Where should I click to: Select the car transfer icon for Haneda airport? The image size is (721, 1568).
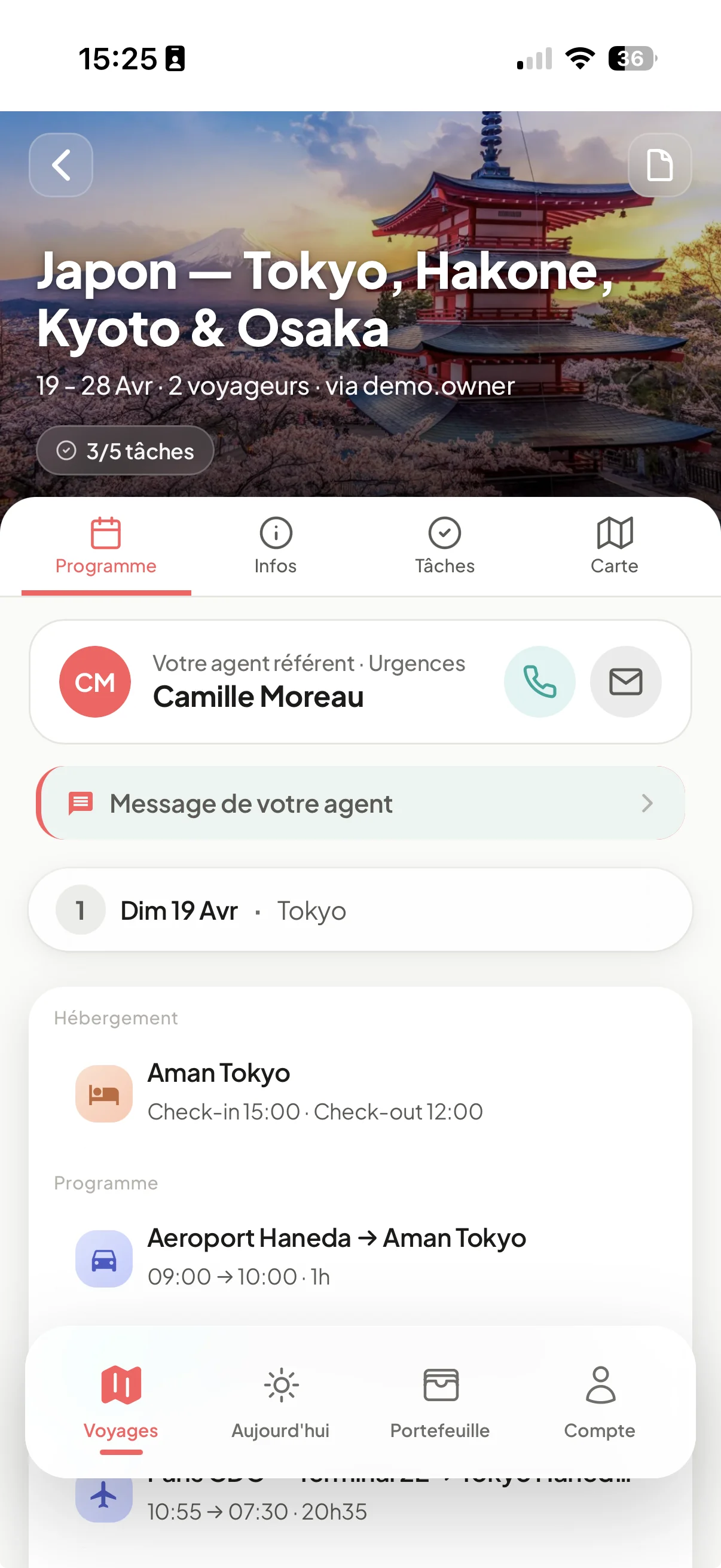(103, 1259)
